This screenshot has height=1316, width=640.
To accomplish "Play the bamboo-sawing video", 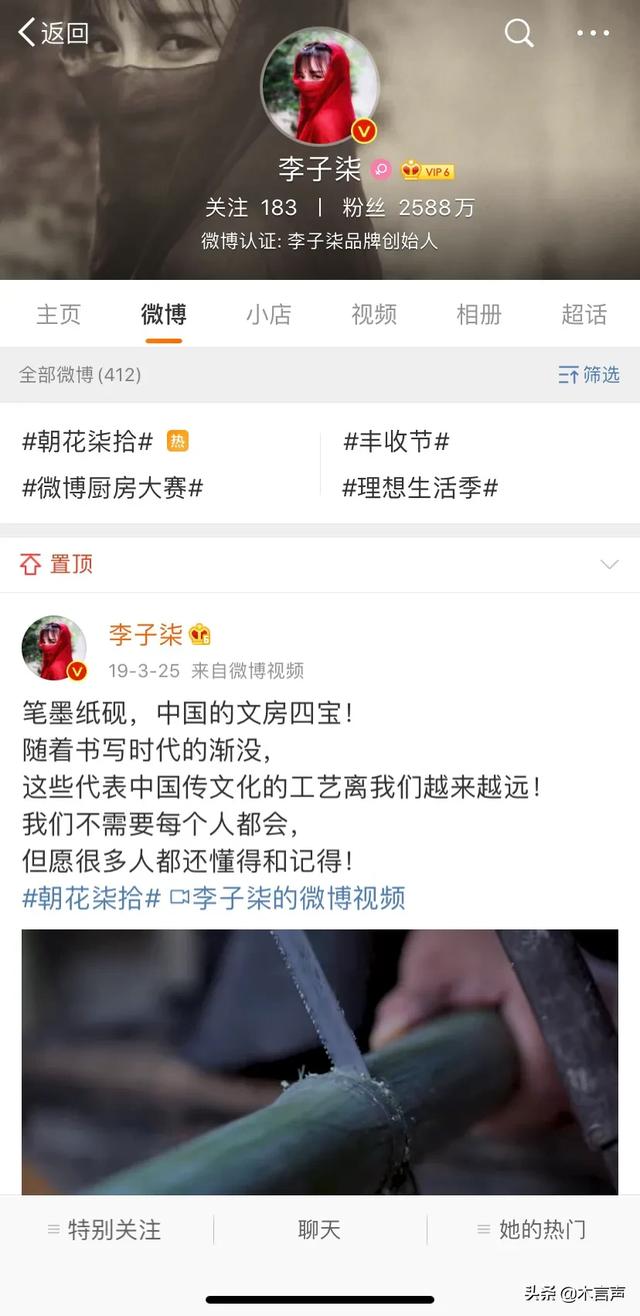I will 320,1062.
